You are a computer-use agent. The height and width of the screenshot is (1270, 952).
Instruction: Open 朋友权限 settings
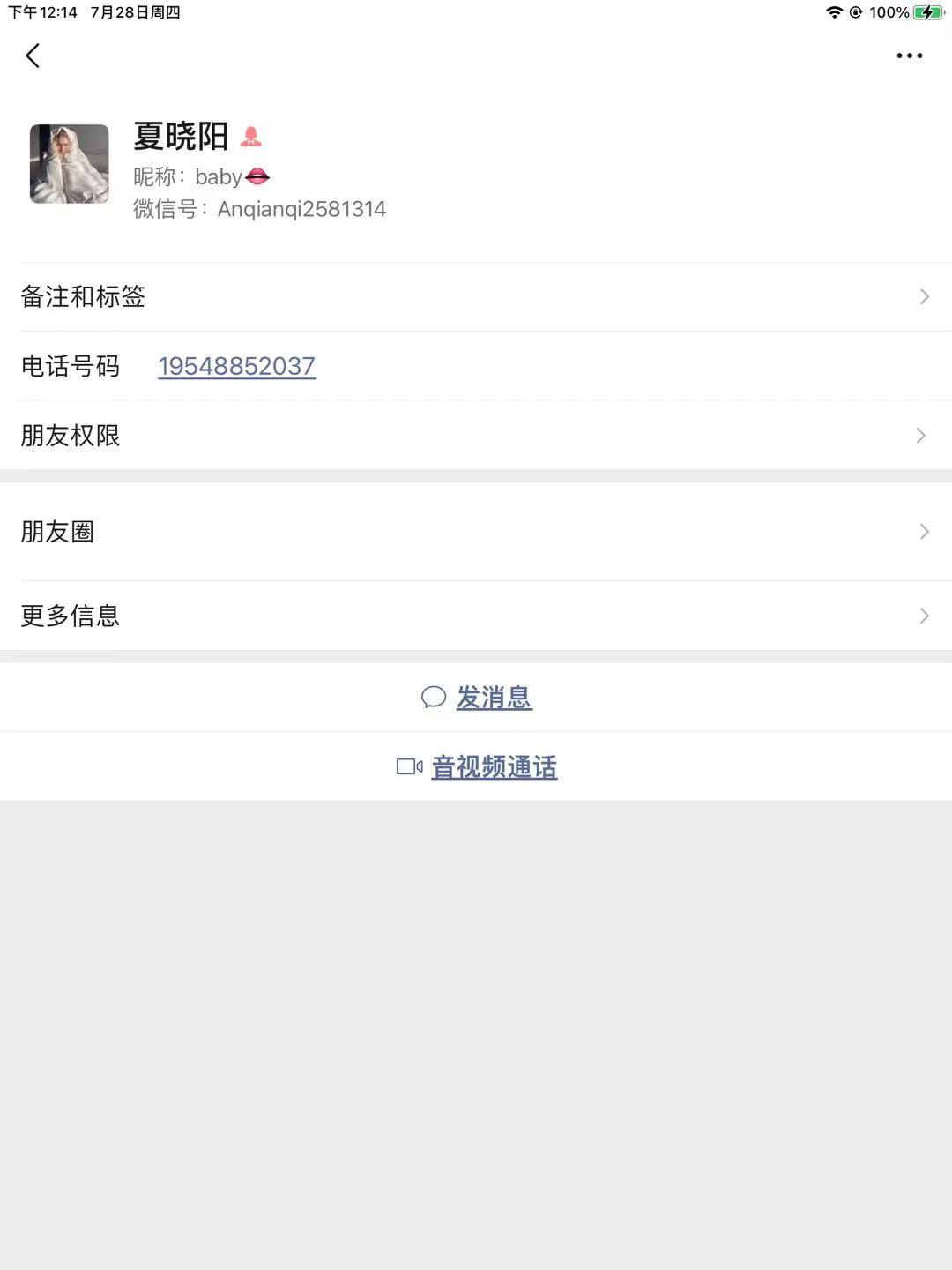tap(476, 436)
